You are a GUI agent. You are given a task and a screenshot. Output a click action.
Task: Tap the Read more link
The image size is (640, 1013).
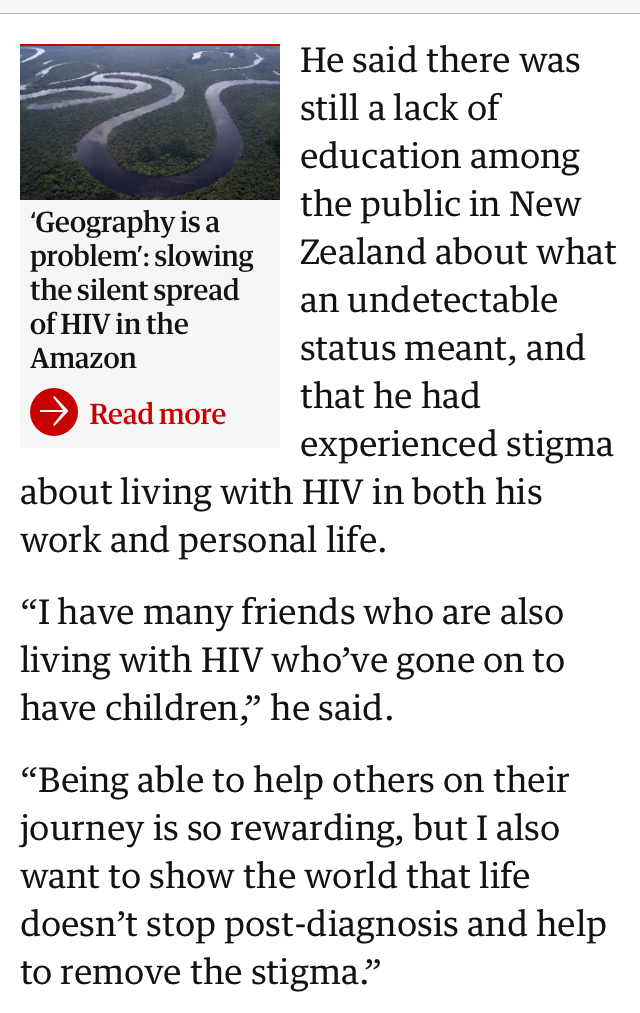(129, 413)
